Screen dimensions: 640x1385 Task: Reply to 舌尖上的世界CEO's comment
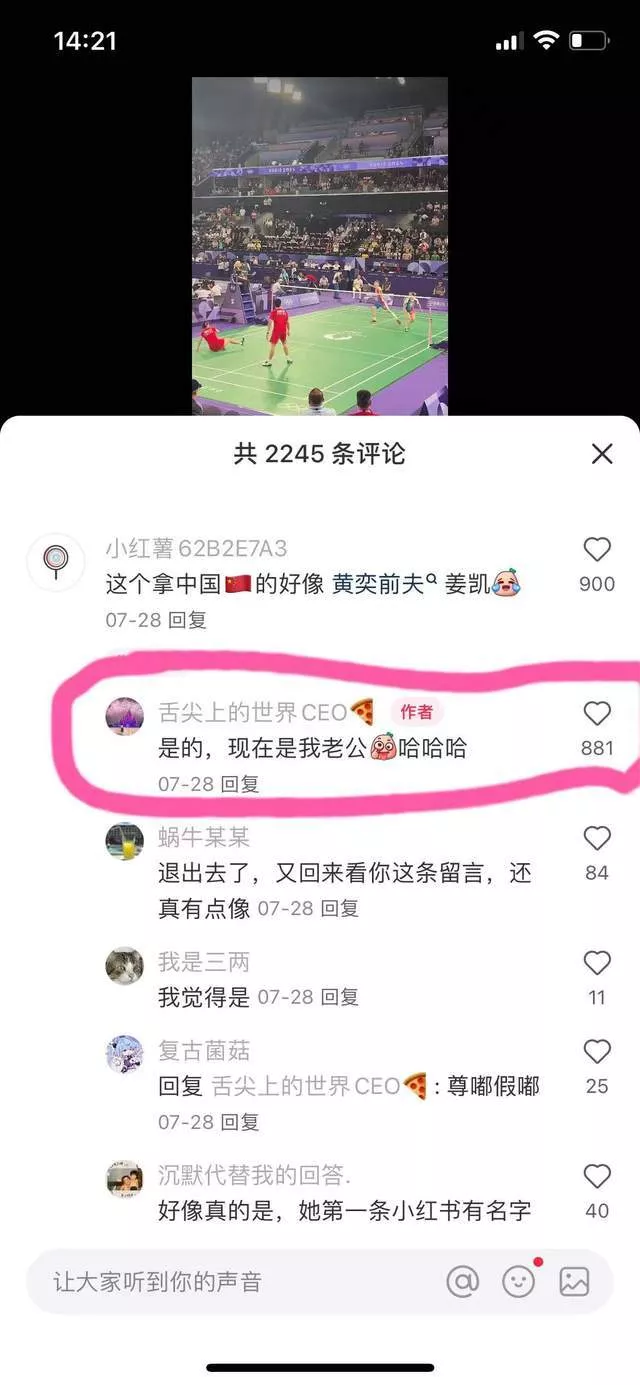[240, 784]
